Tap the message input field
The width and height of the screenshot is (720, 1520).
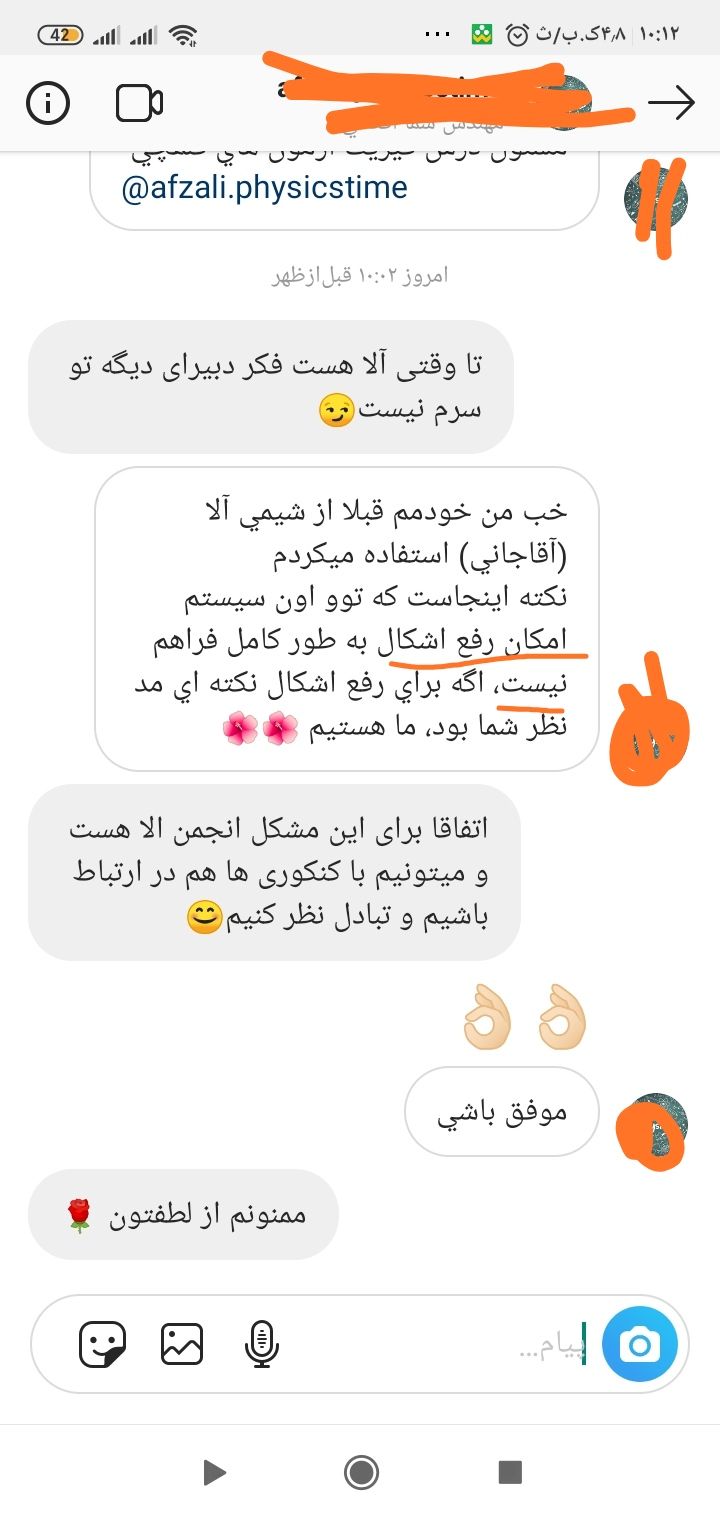click(x=440, y=1344)
